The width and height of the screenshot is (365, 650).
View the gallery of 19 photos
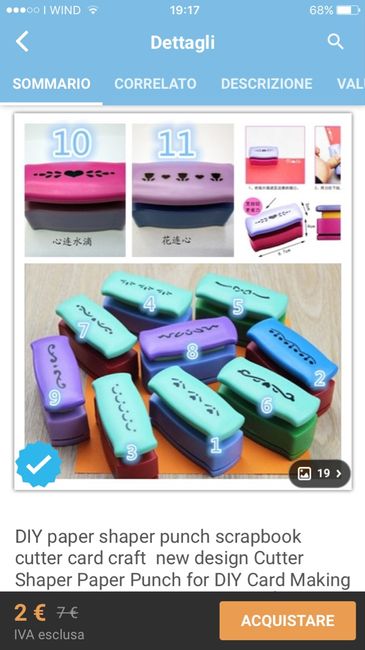point(319,473)
